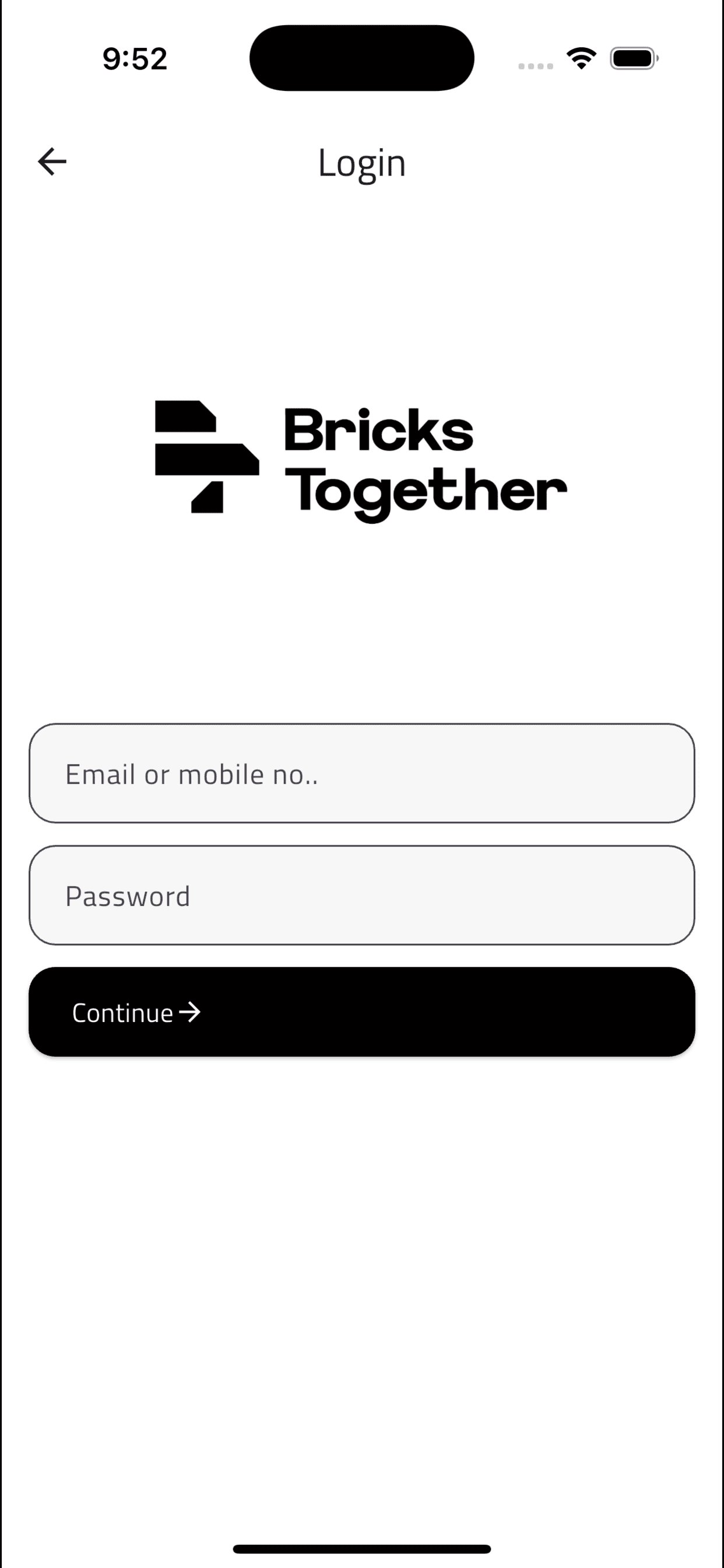The height and width of the screenshot is (1568, 724).
Task: Click the back arrow to leave Login
Action: (52, 162)
